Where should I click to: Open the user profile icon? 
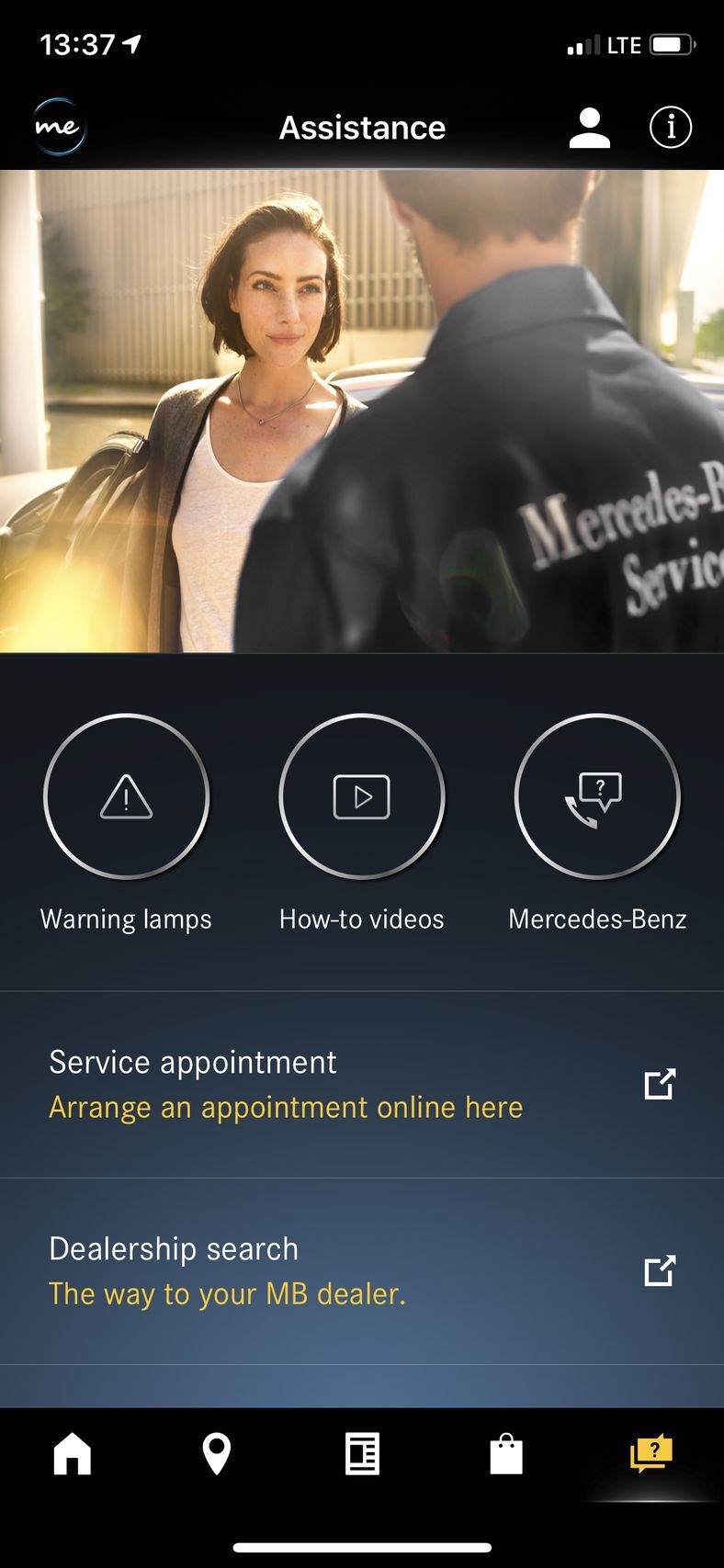tap(589, 127)
